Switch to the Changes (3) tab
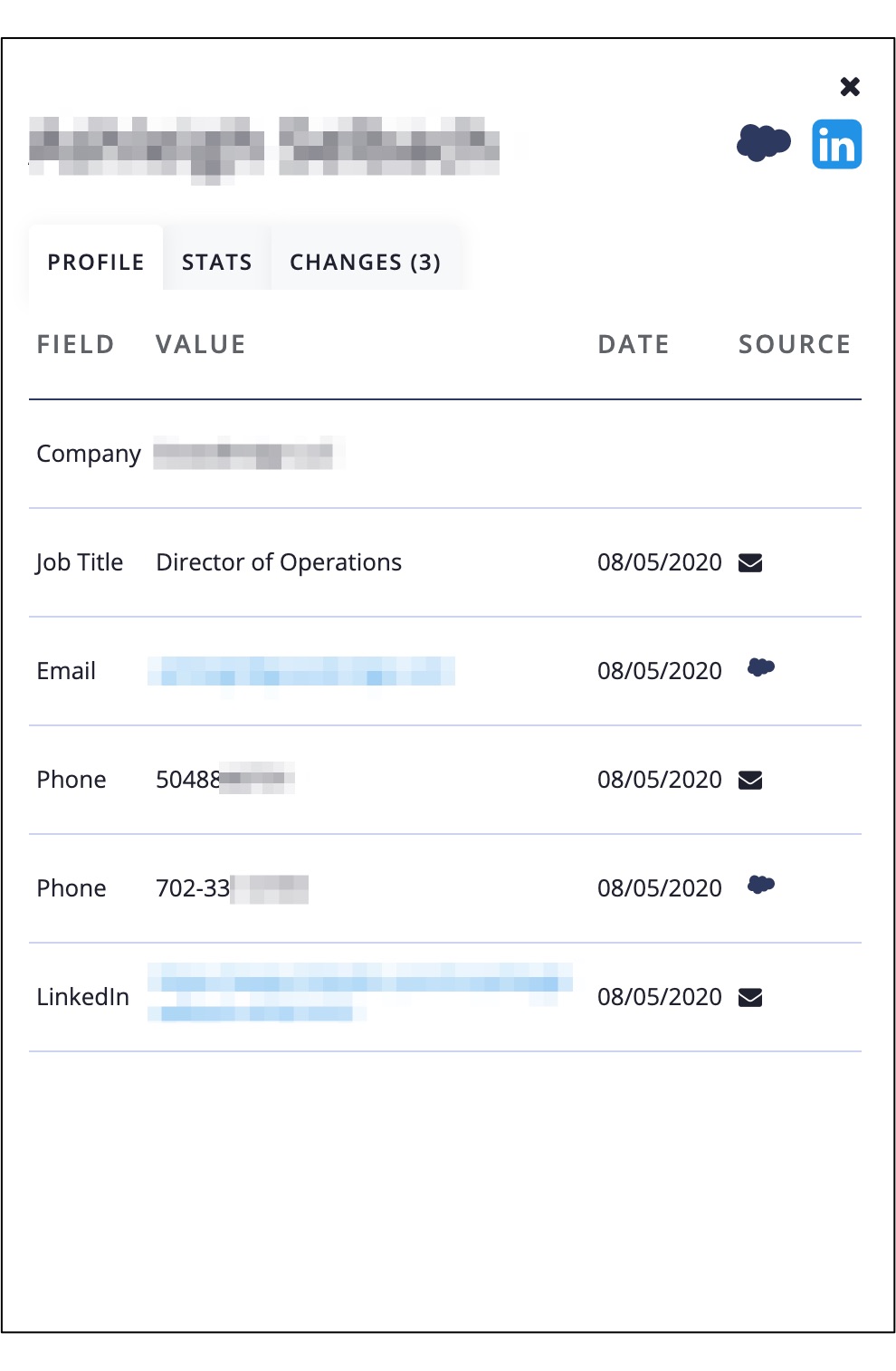Screen dimensions: 896x1371 365,262
